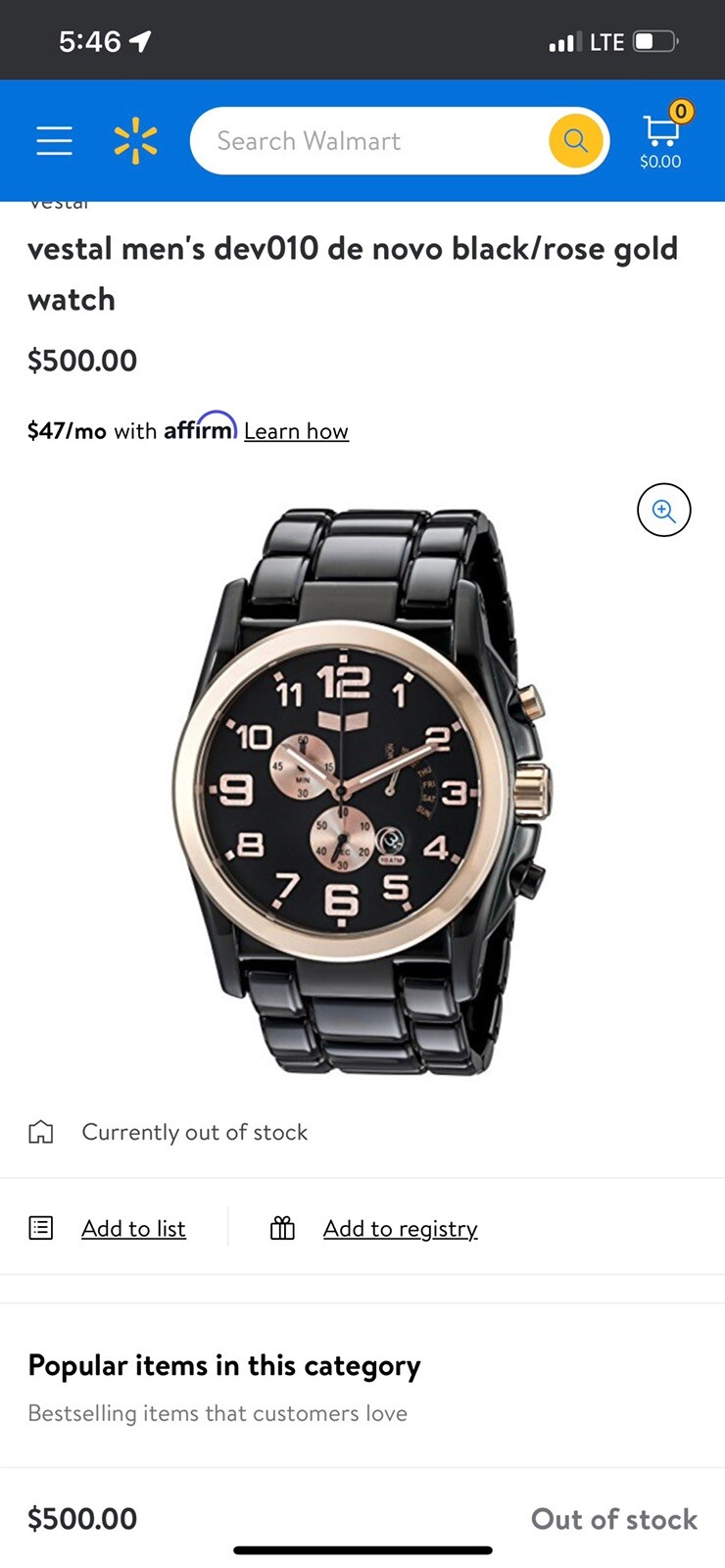Add to list
This screenshot has width=725, height=1568.
[x=133, y=1228]
